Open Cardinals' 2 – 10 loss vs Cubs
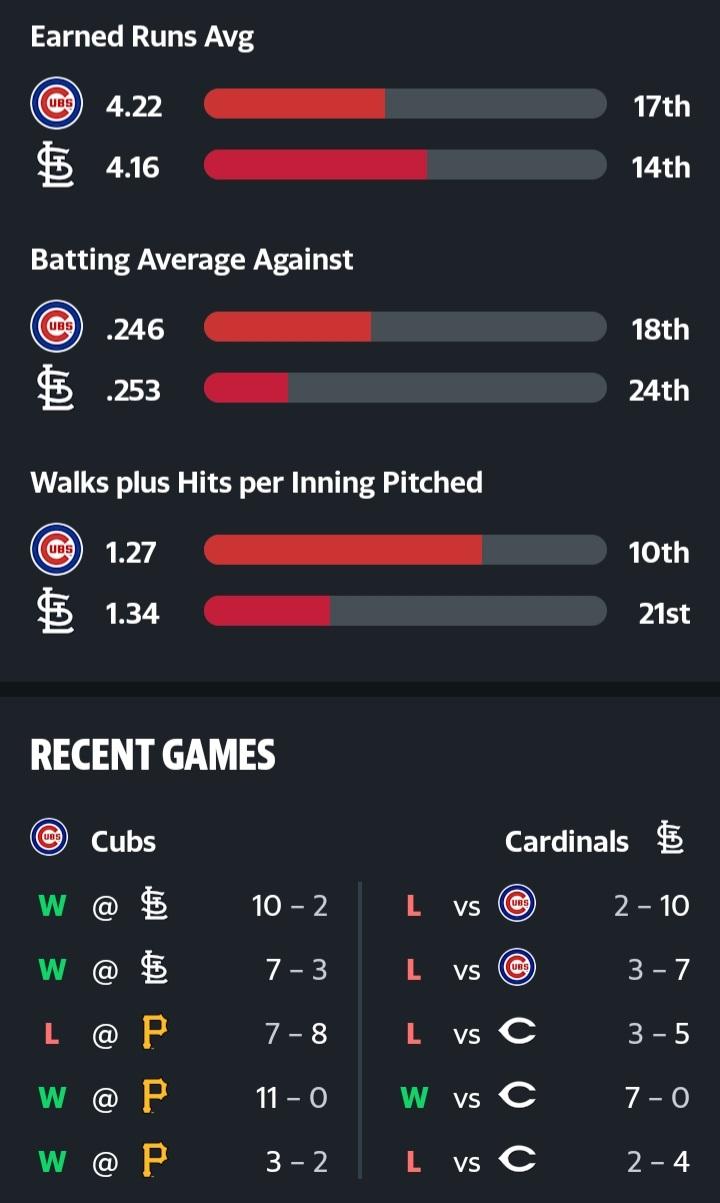Viewport: 720px width, 1203px height. [x=545, y=905]
